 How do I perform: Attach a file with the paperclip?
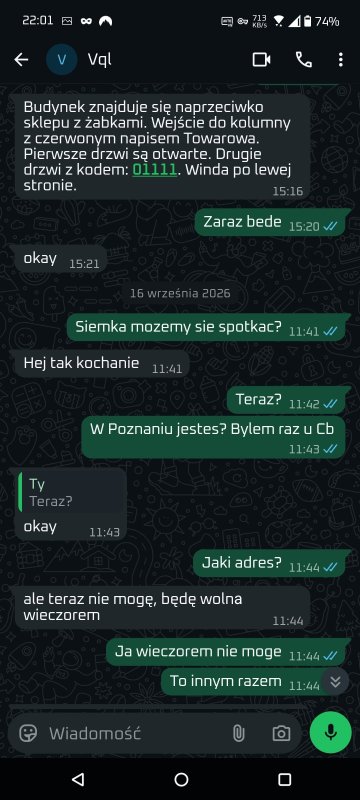tap(238, 733)
